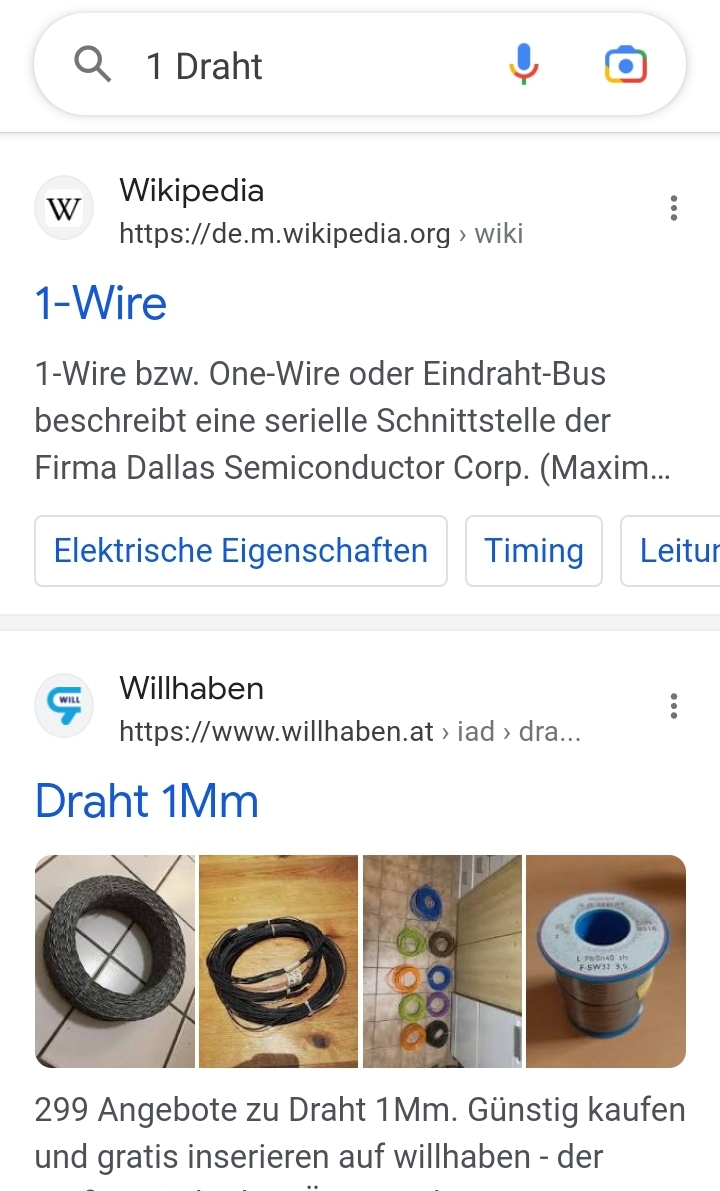Start voice search with the microphone
Viewport: 720px width, 1191px height.
523,65
